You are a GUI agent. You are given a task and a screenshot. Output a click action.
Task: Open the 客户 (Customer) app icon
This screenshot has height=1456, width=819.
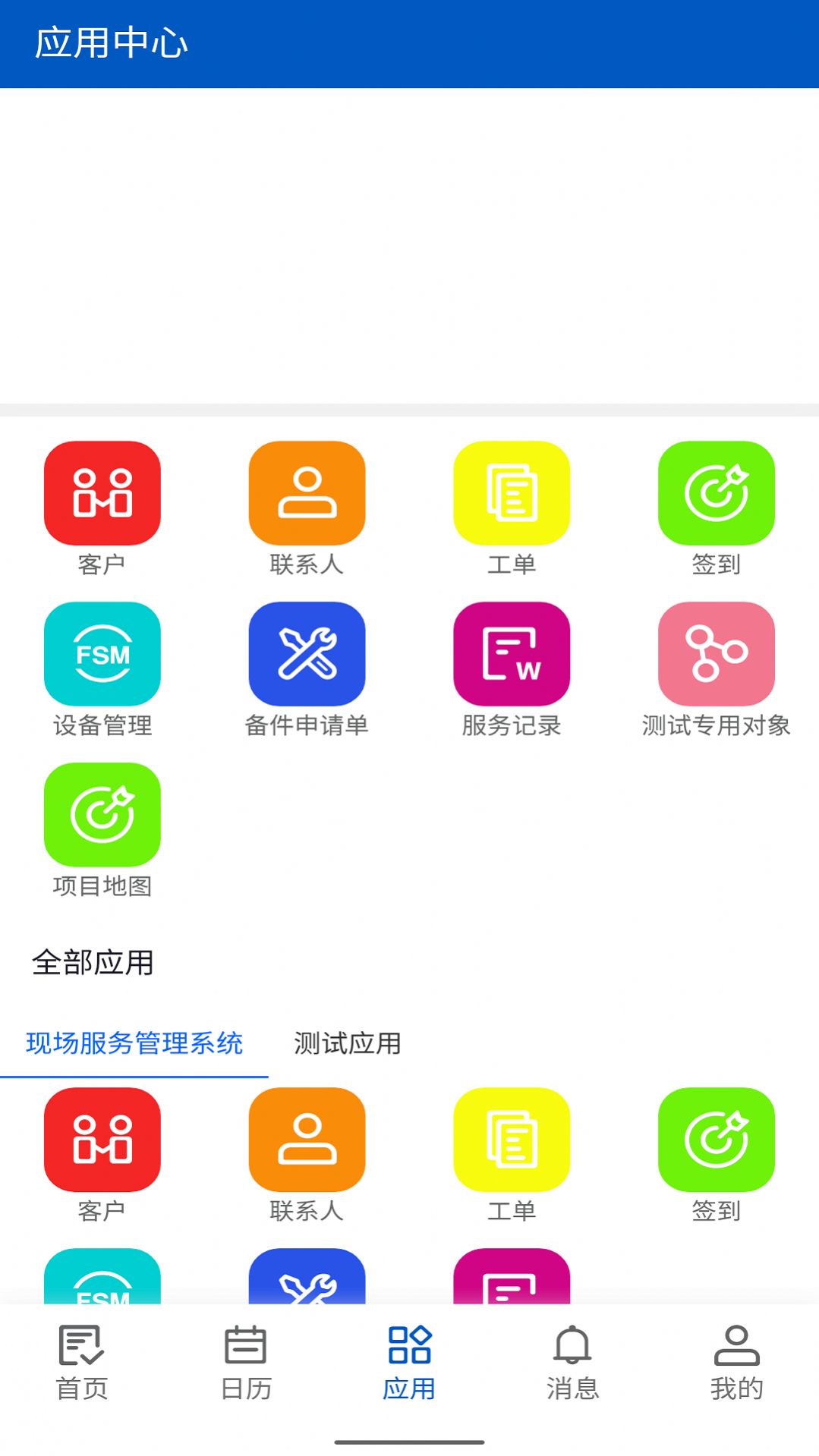(x=102, y=492)
